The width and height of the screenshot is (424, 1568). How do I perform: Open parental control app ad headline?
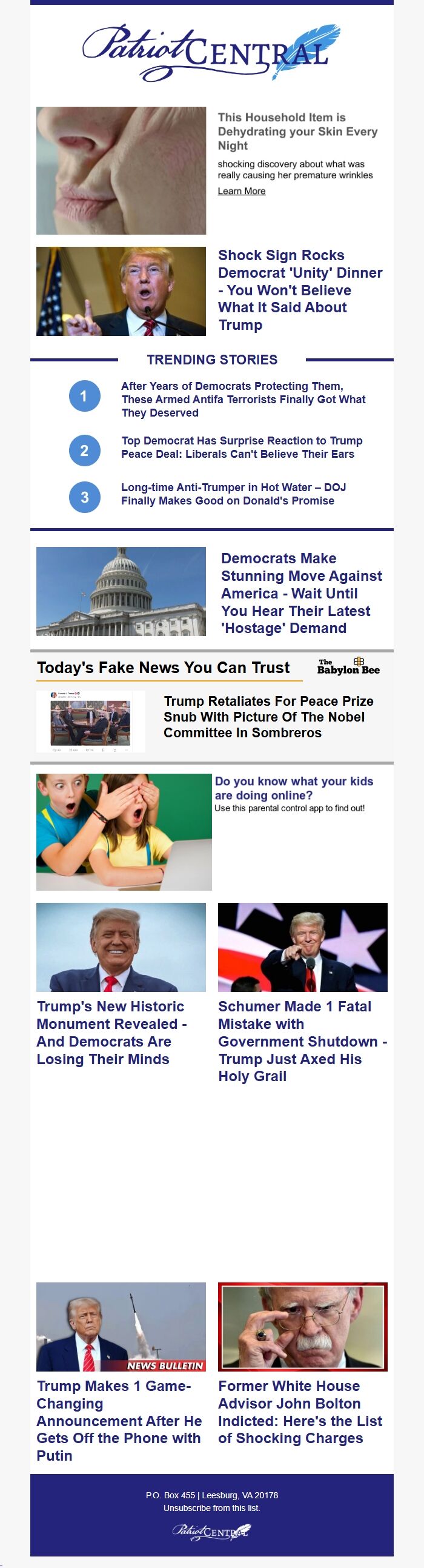[x=293, y=788]
